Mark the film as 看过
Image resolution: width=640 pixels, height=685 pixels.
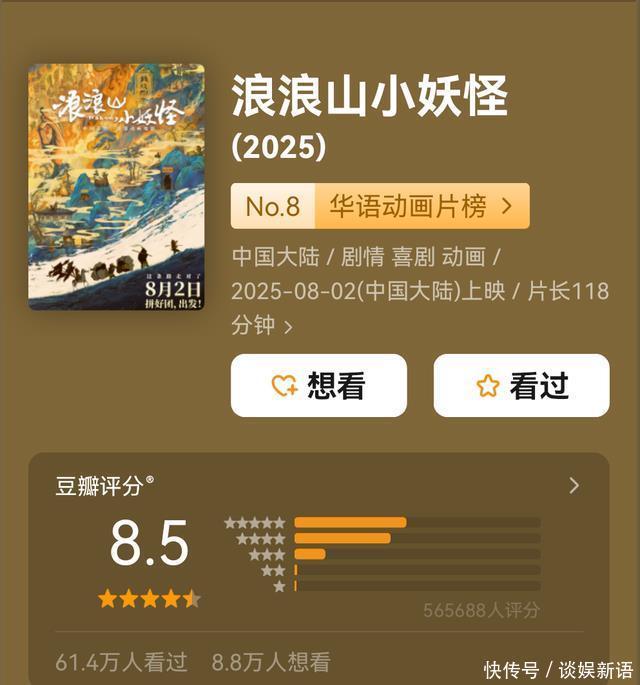[521, 385]
